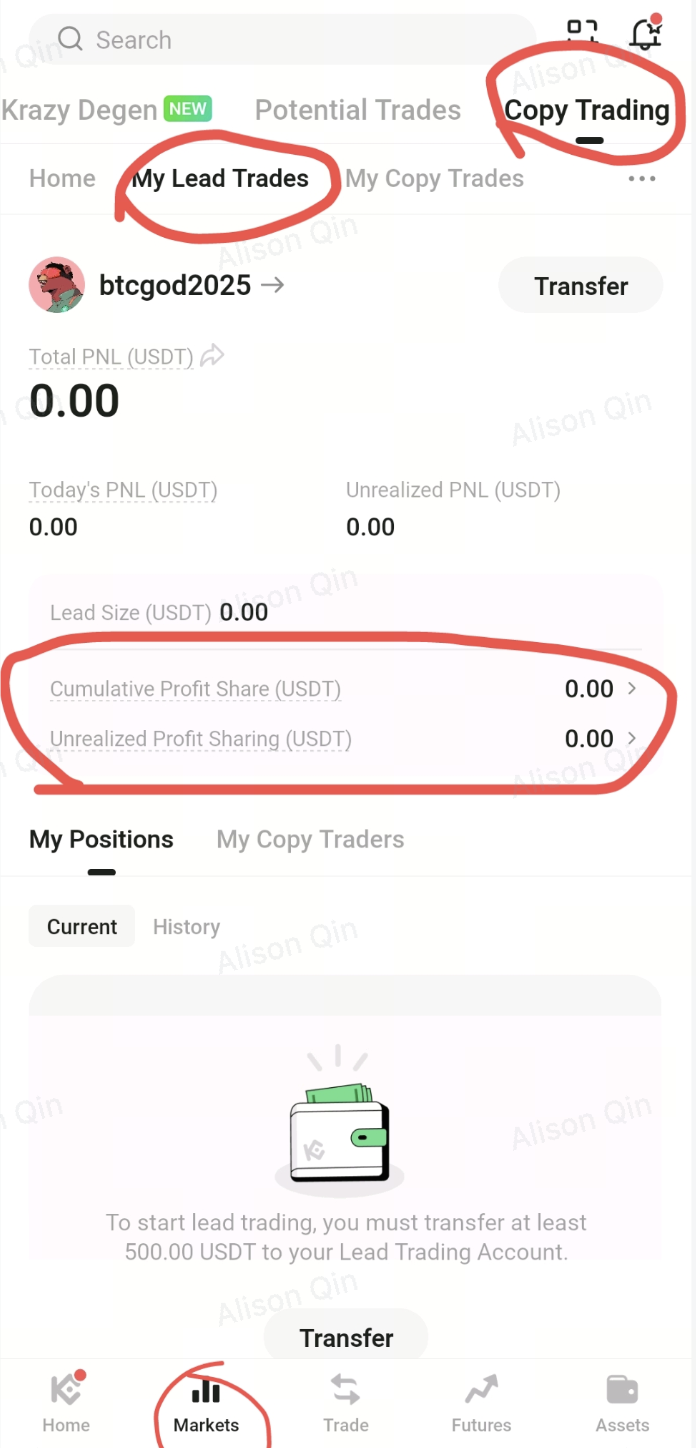Open the notifications bell
The height and width of the screenshot is (1448, 696).
(x=646, y=34)
